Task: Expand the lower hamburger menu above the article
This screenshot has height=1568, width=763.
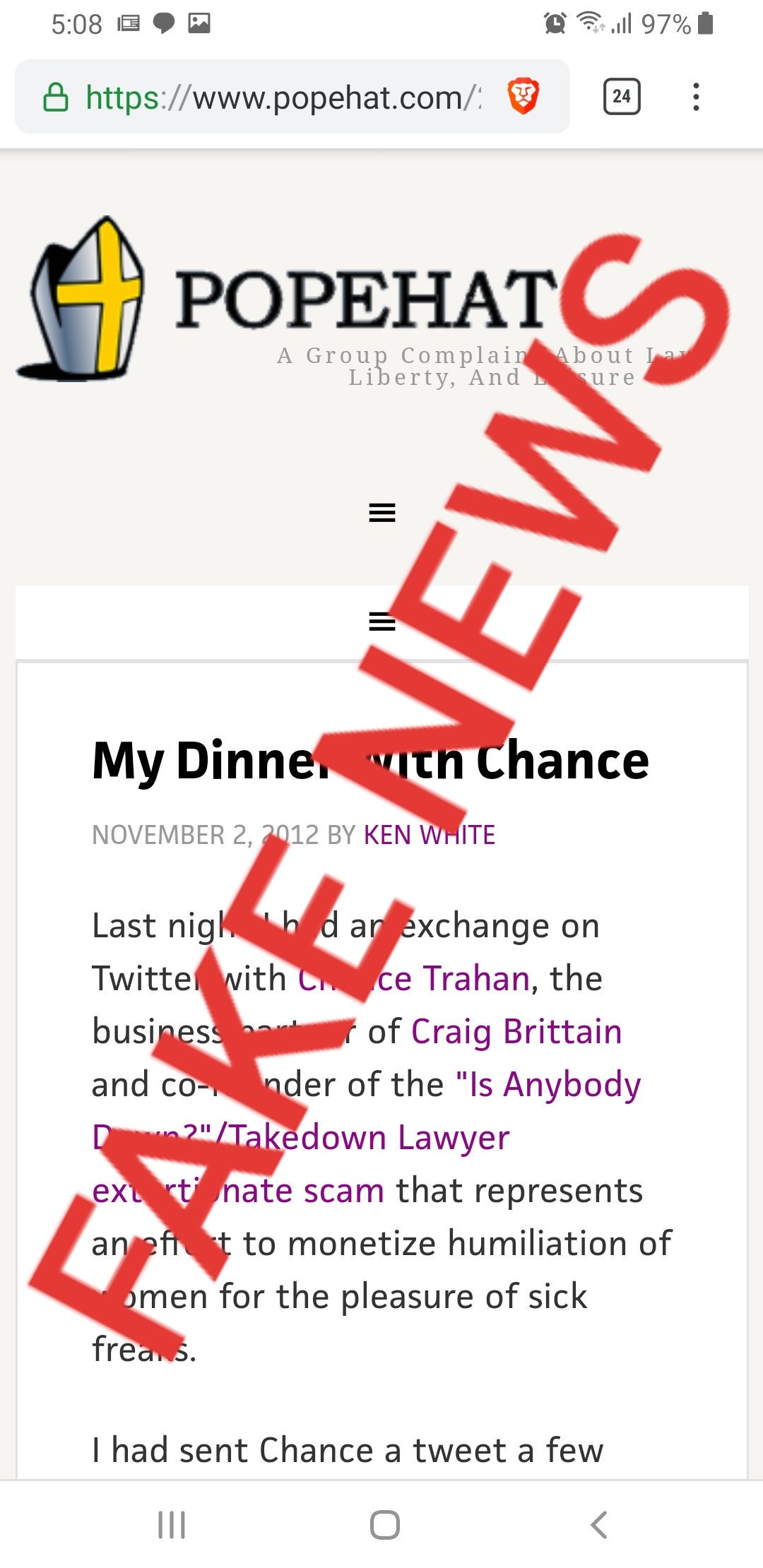Action: (382, 622)
